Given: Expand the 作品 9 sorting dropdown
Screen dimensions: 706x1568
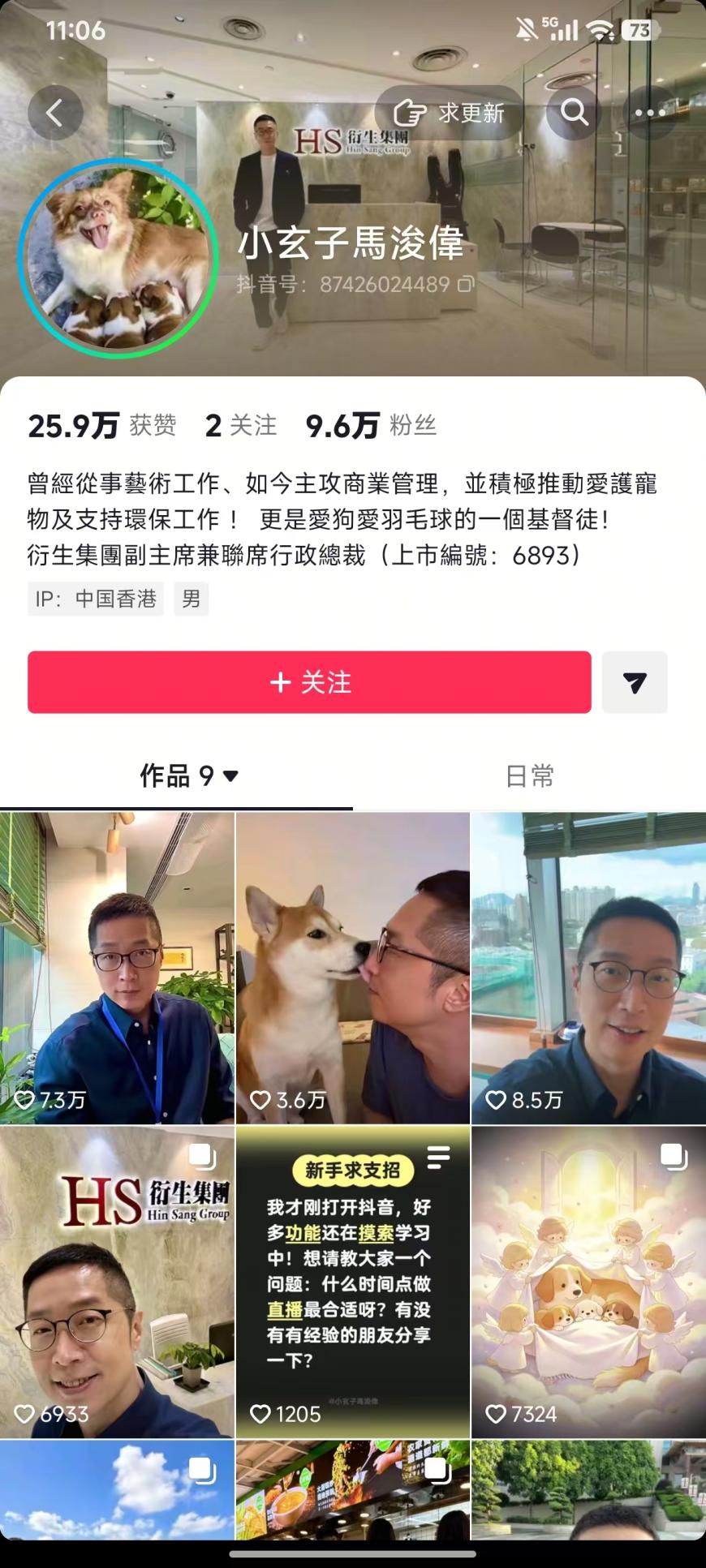Looking at the screenshot, I should tap(190, 776).
